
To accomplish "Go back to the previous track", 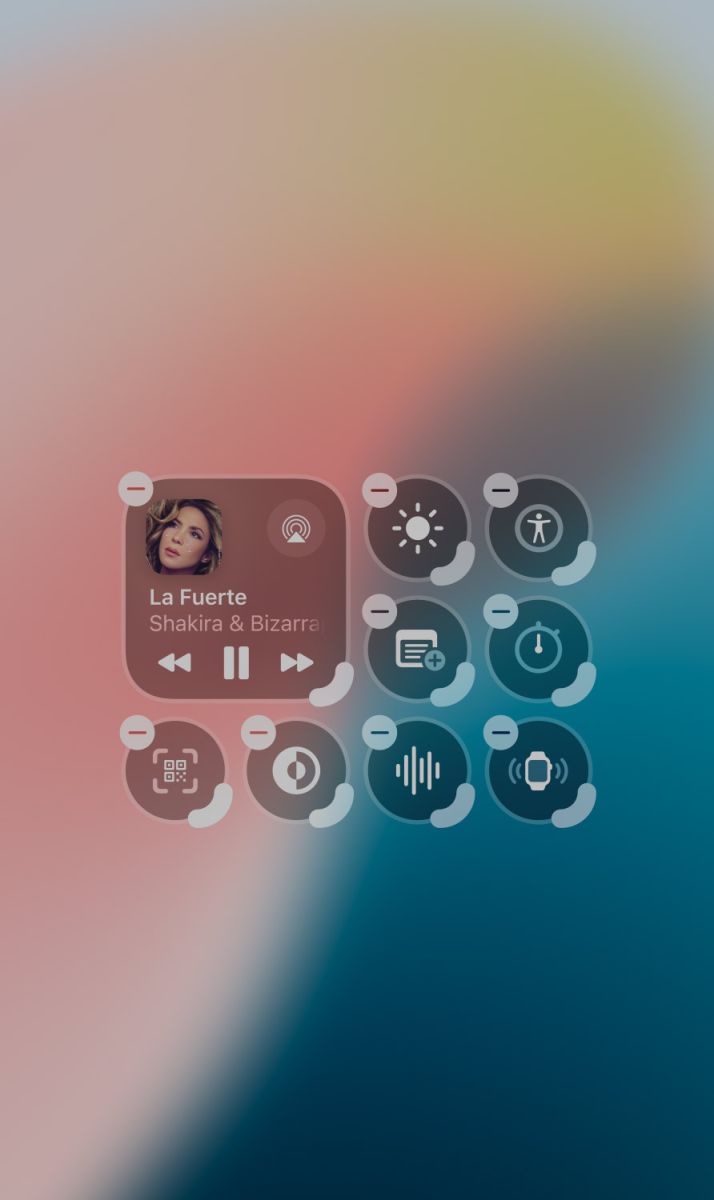I will (x=175, y=662).
